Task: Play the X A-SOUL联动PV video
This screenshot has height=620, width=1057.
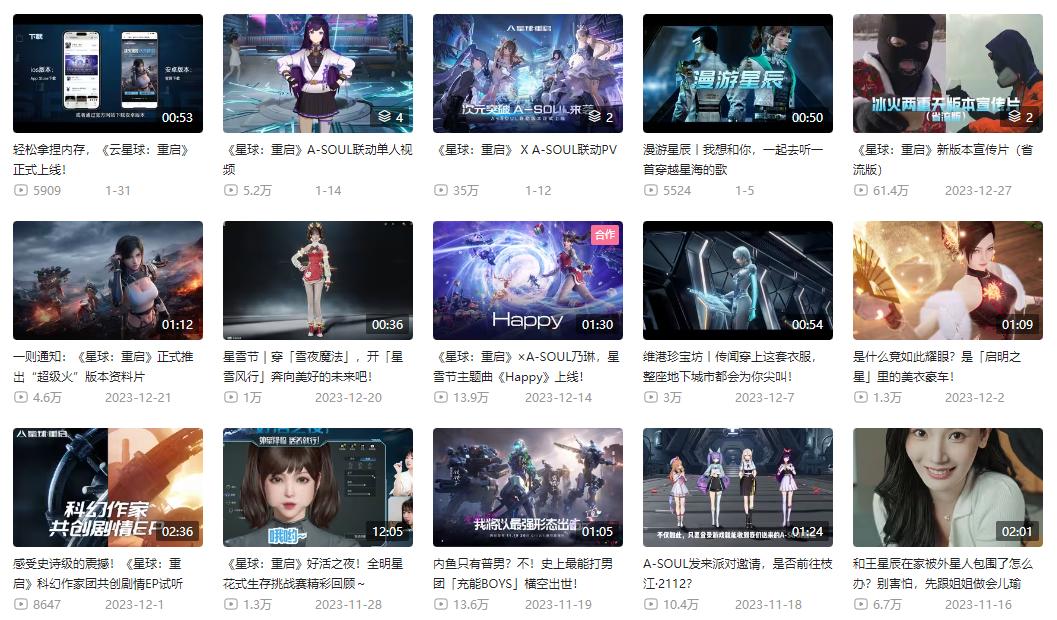Action: tap(527, 73)
